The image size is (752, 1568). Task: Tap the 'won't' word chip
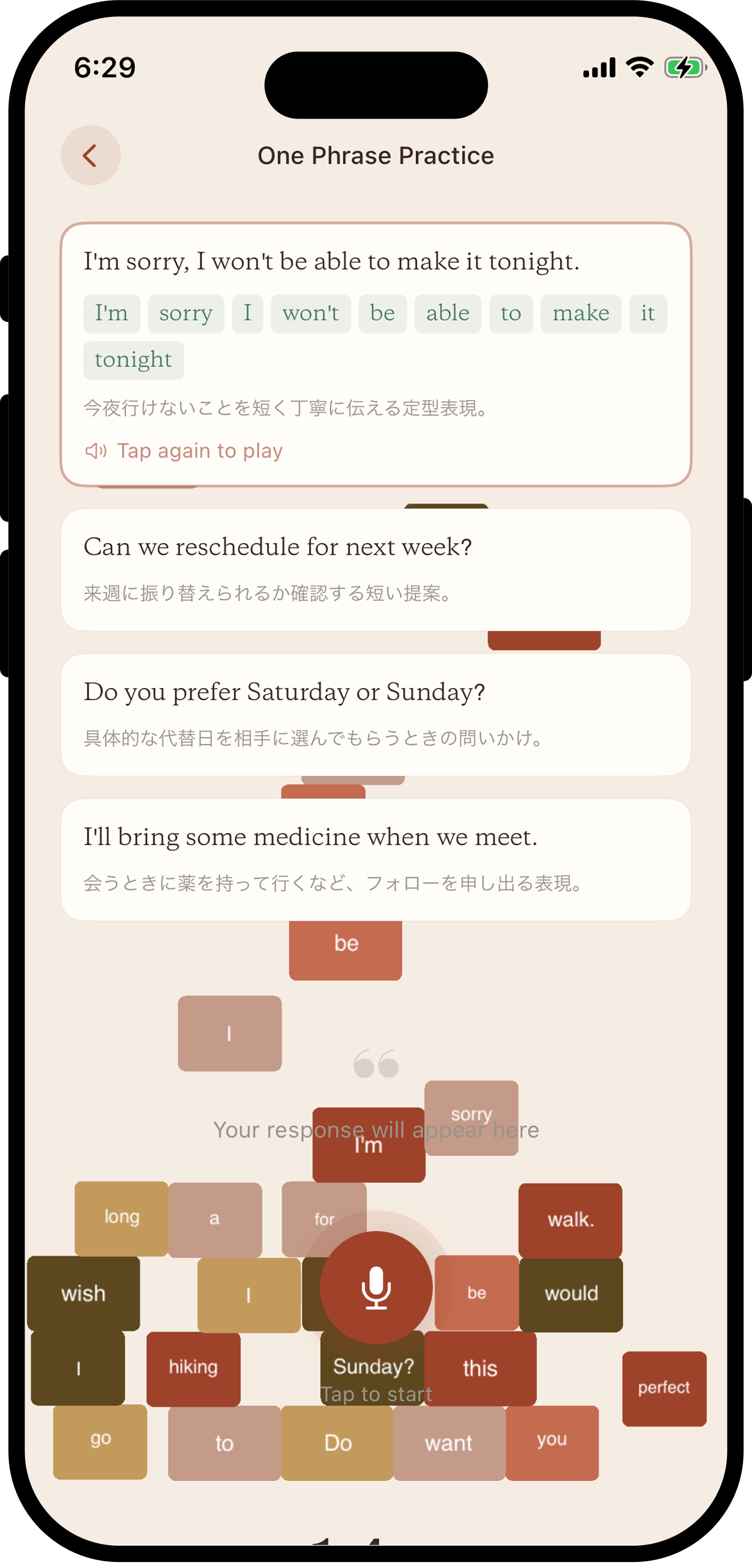(x=310, y=314)
